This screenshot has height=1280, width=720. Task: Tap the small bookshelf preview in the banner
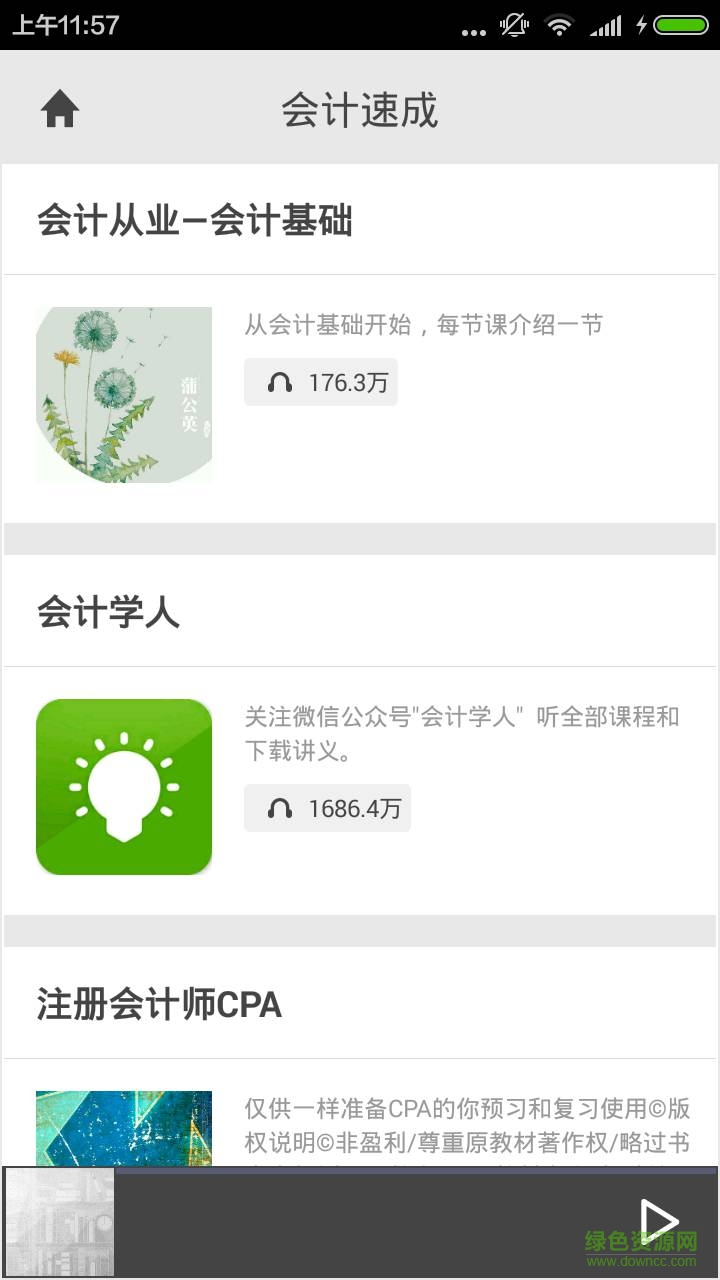coord(60,1221)
